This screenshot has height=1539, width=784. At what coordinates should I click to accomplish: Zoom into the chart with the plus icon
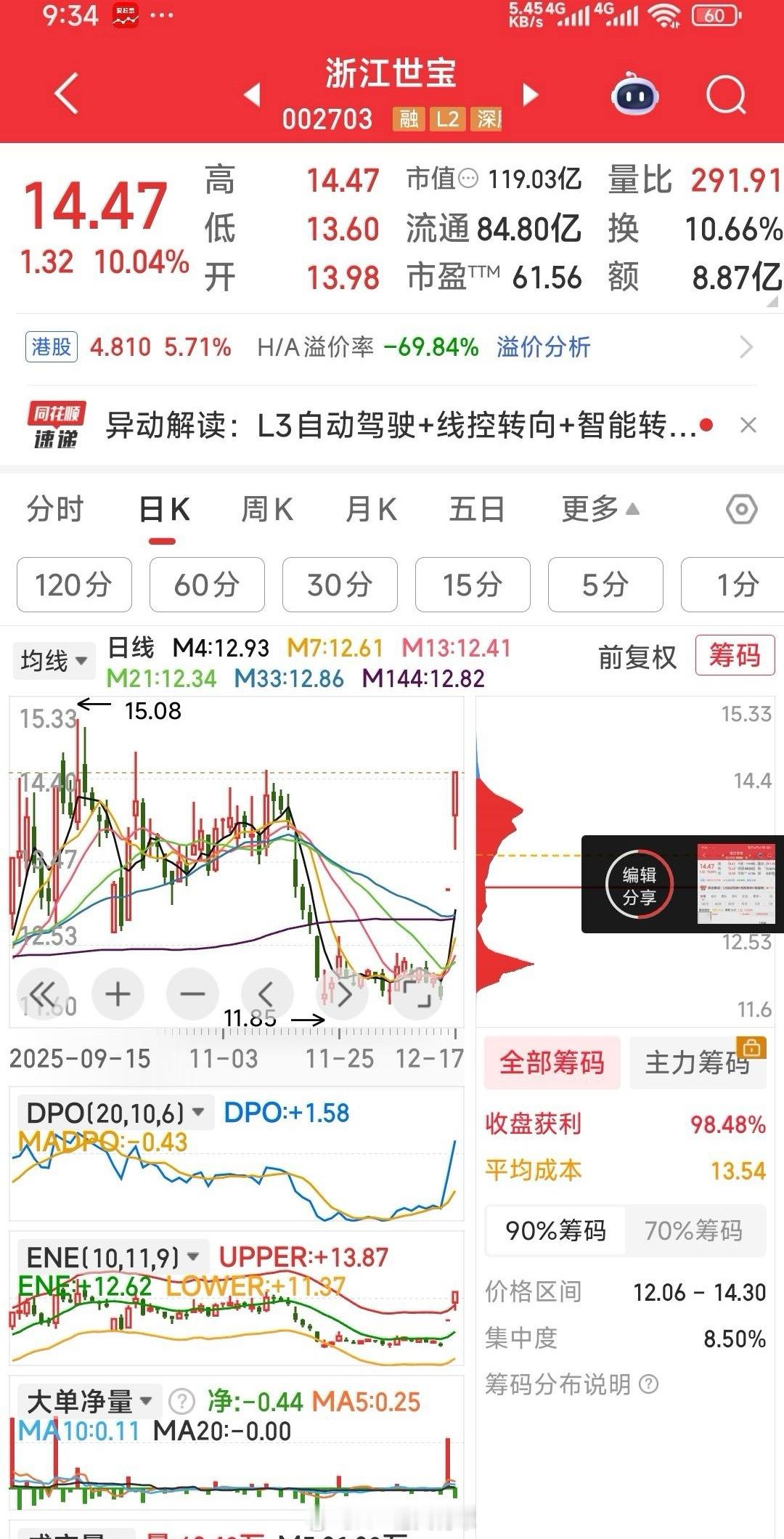click(118, 994)
